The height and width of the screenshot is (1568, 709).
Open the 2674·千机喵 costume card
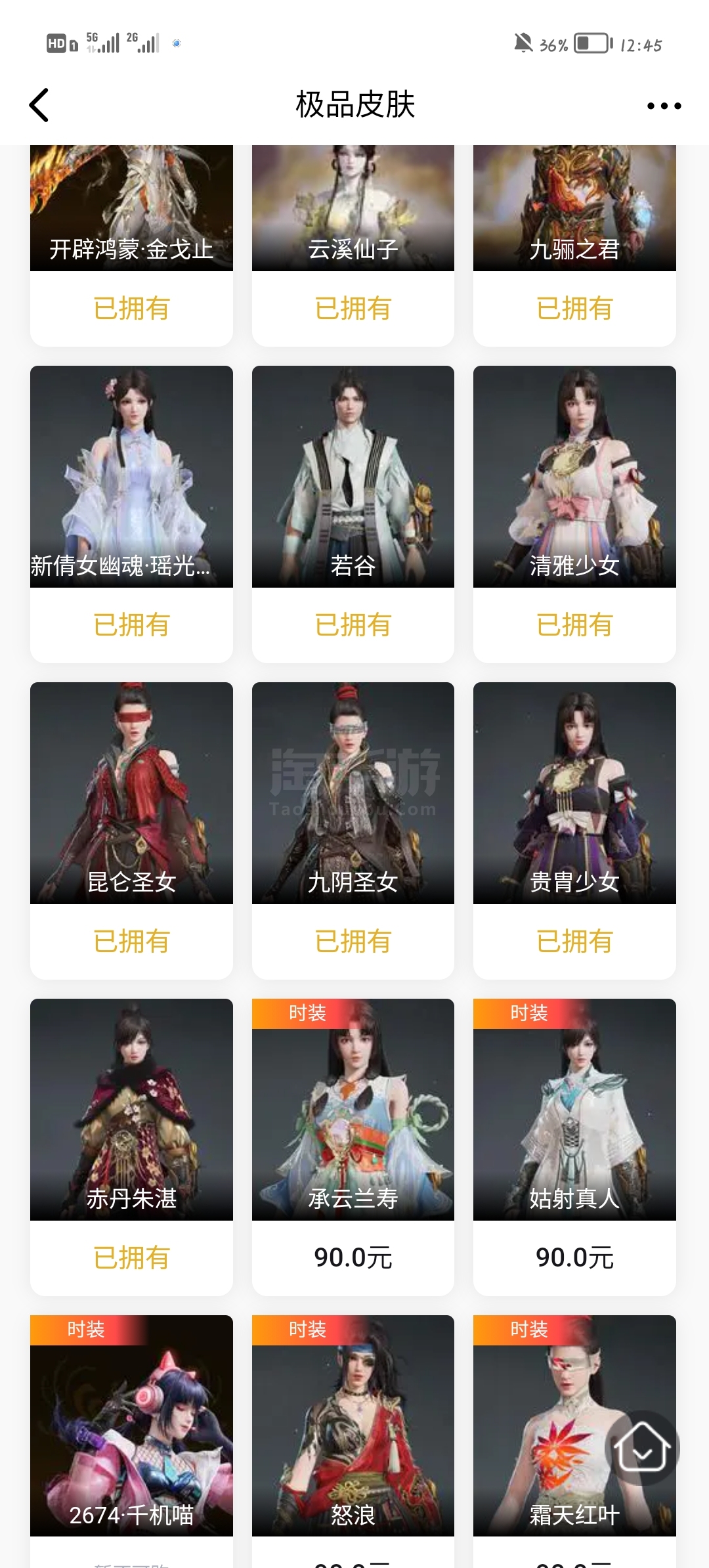[x=131, y=1441]
